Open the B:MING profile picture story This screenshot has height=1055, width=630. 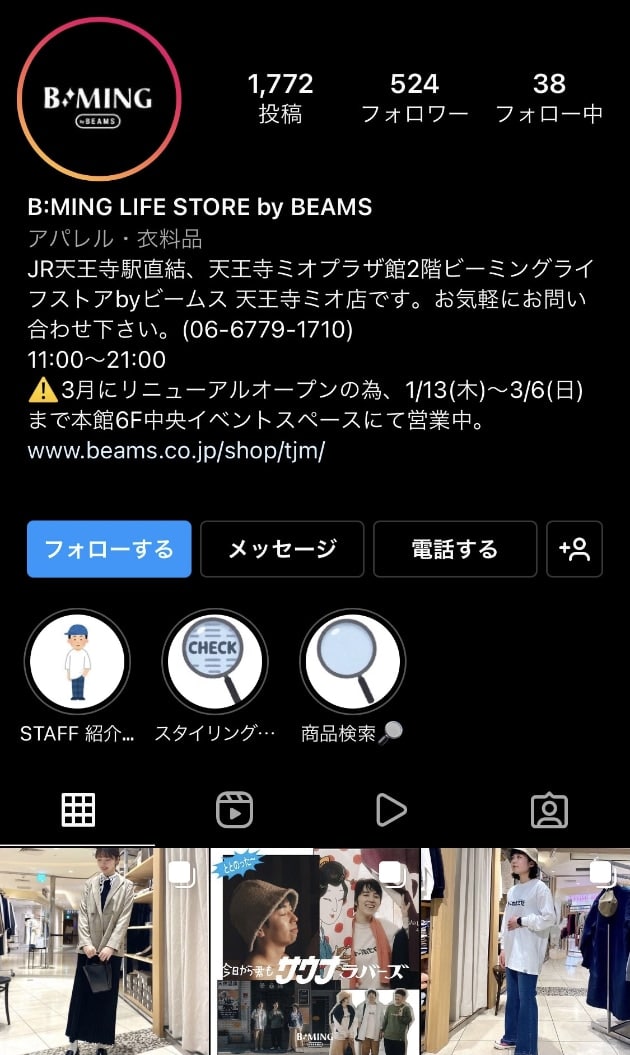97,99
